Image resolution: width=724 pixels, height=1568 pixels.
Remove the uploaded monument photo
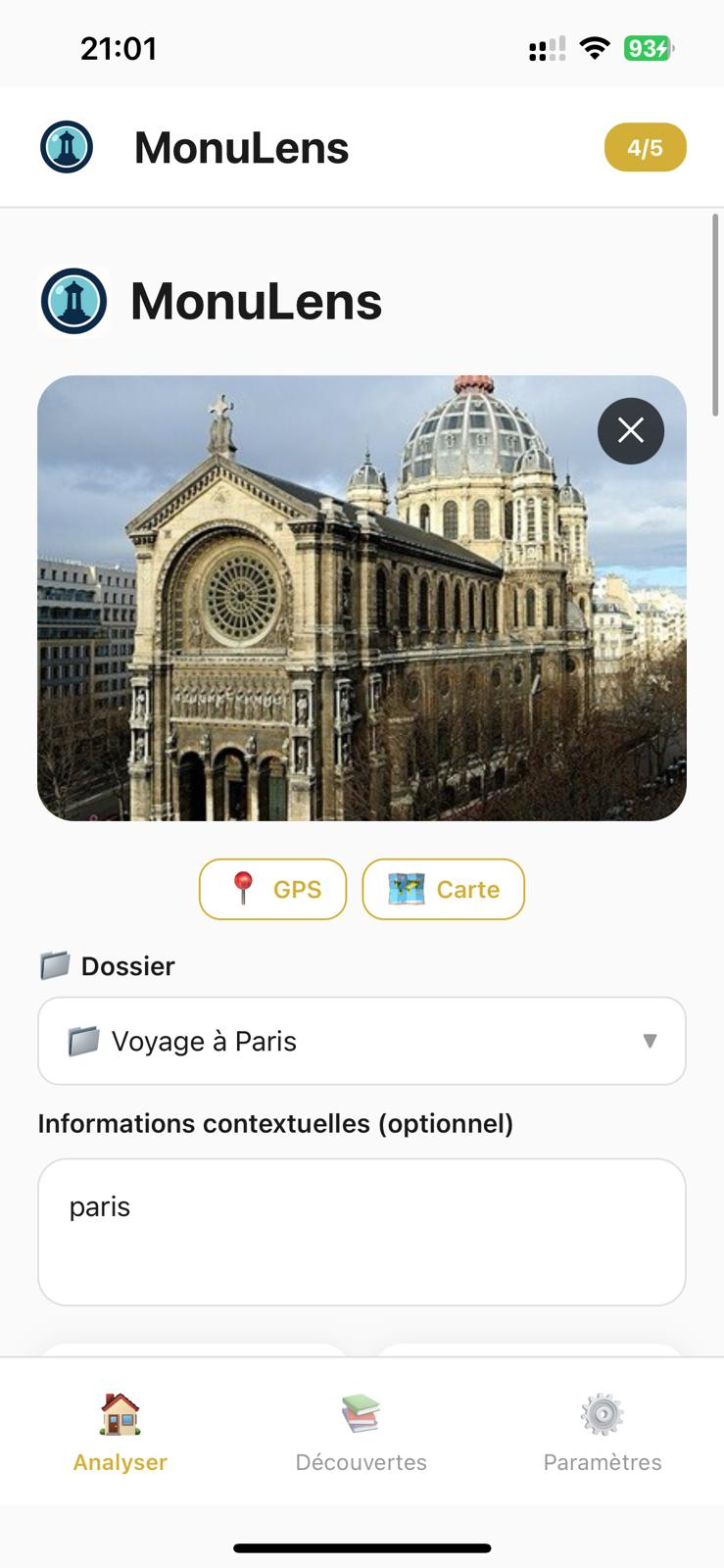[631, 431]
